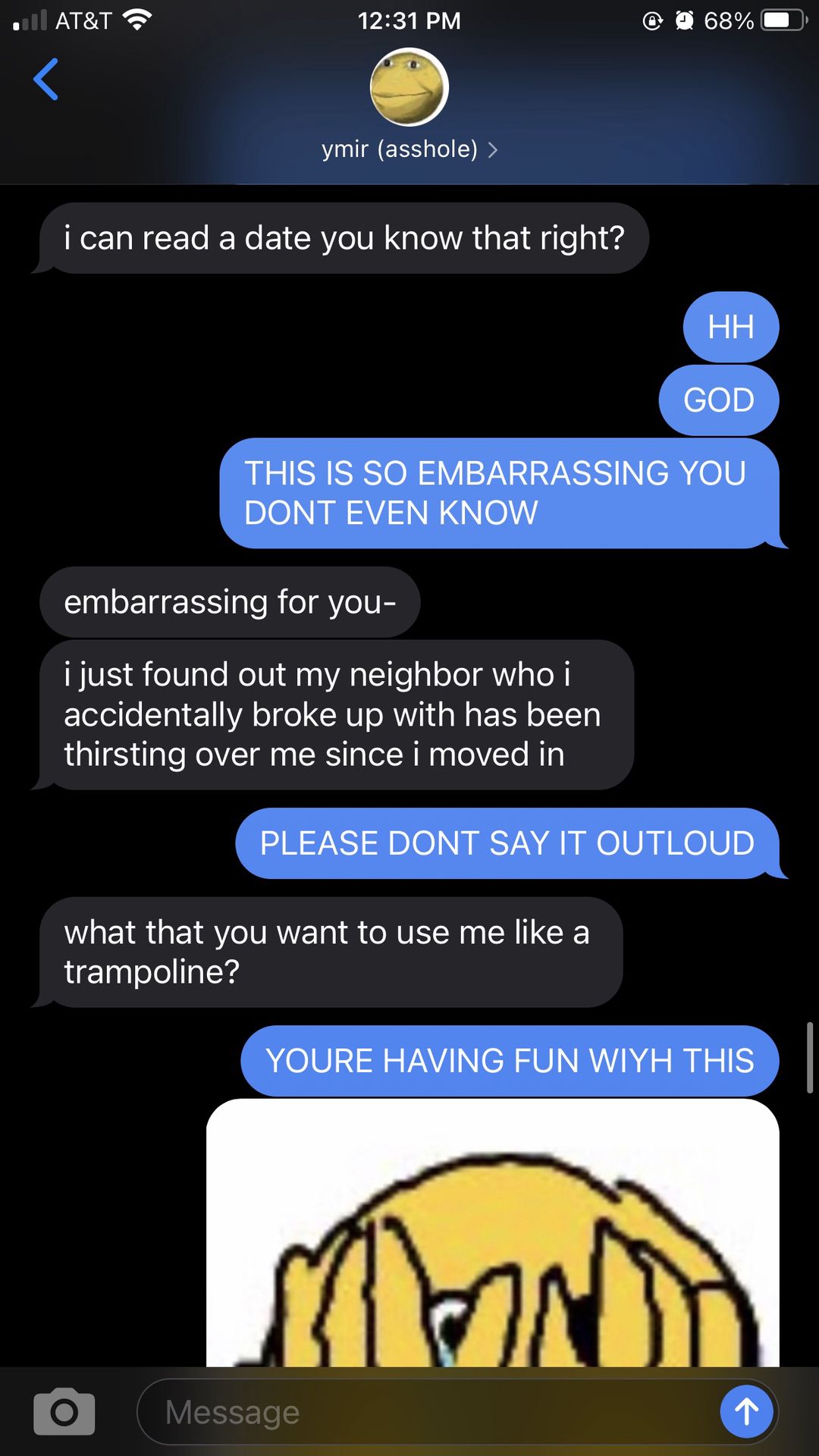This screenshot has height=1456, width=819.
Task: Open the crying emoji image attachment
Action: click(493, 1233)
